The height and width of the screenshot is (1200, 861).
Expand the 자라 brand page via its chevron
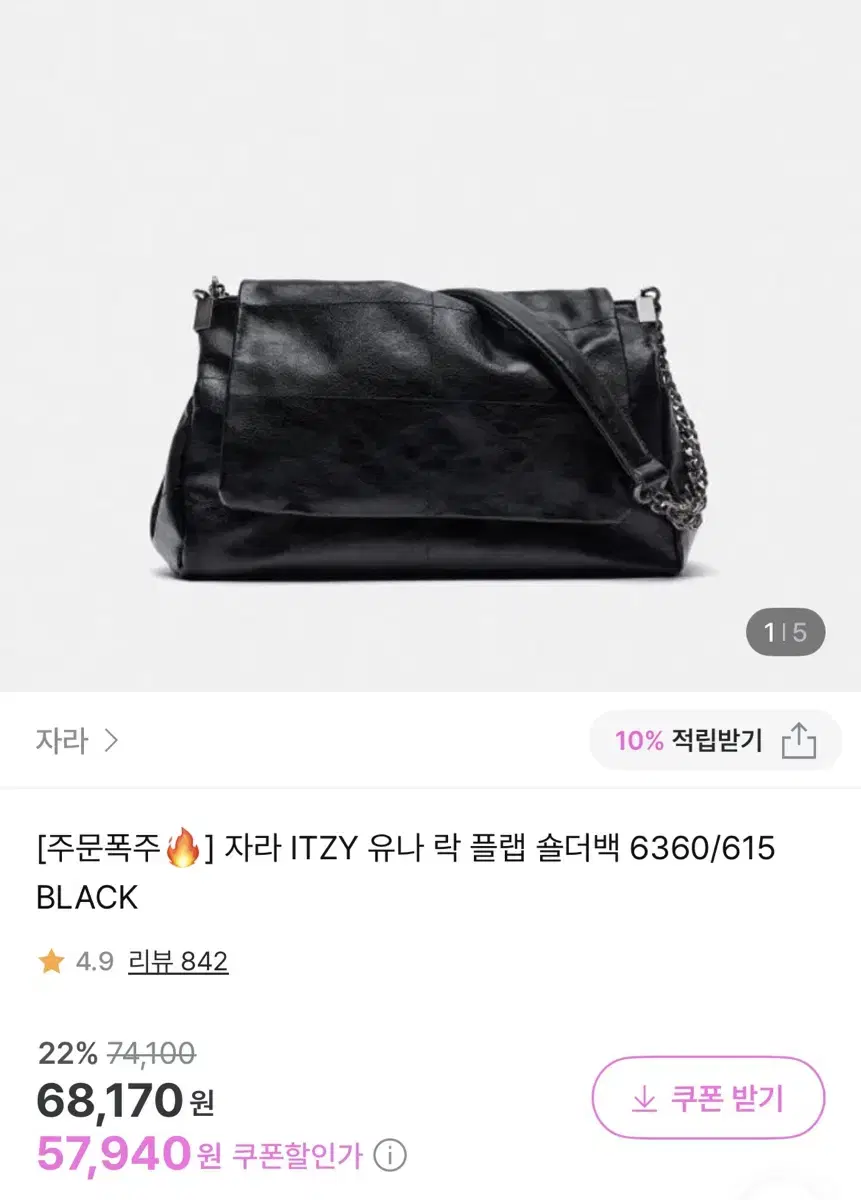point(112,742)
